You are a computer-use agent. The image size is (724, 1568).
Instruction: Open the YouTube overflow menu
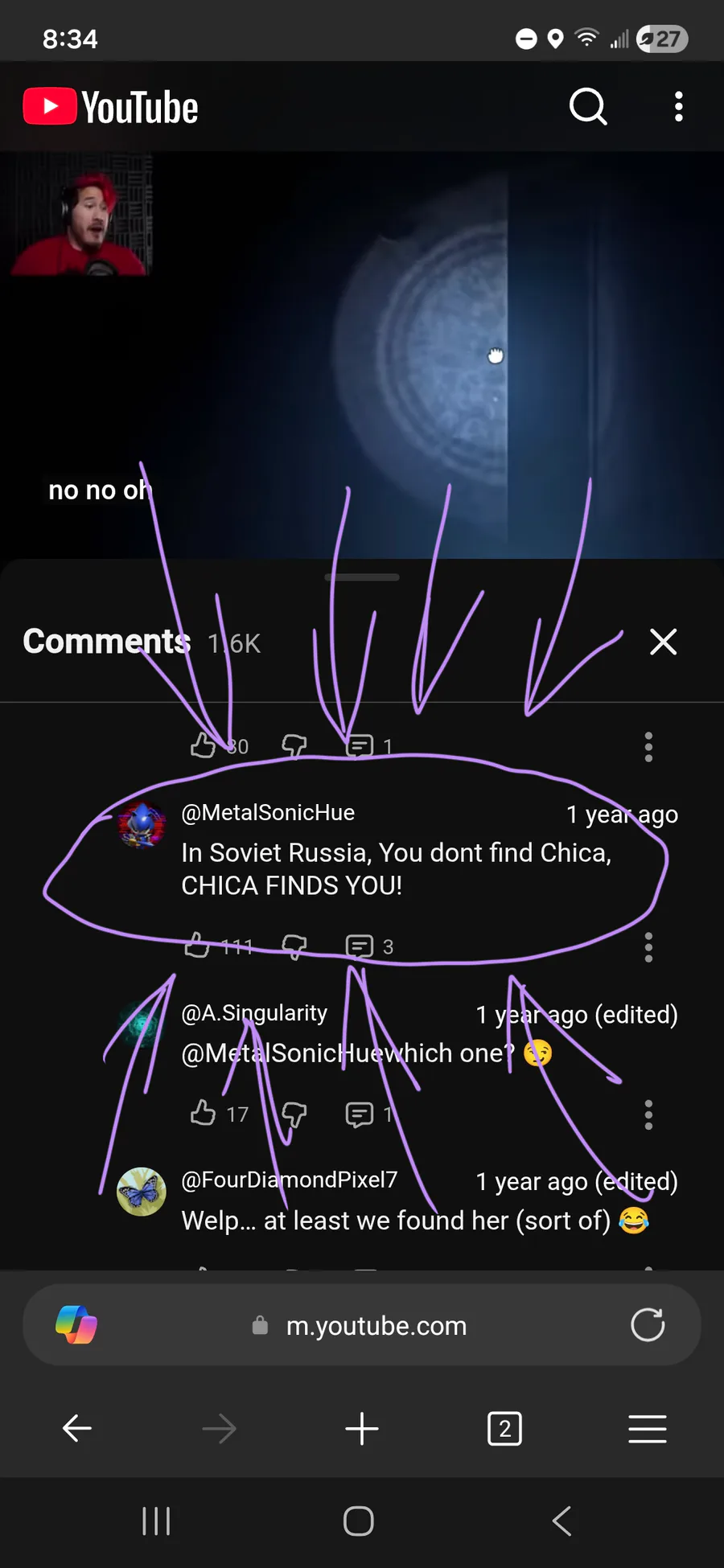[x=679, y=106]
